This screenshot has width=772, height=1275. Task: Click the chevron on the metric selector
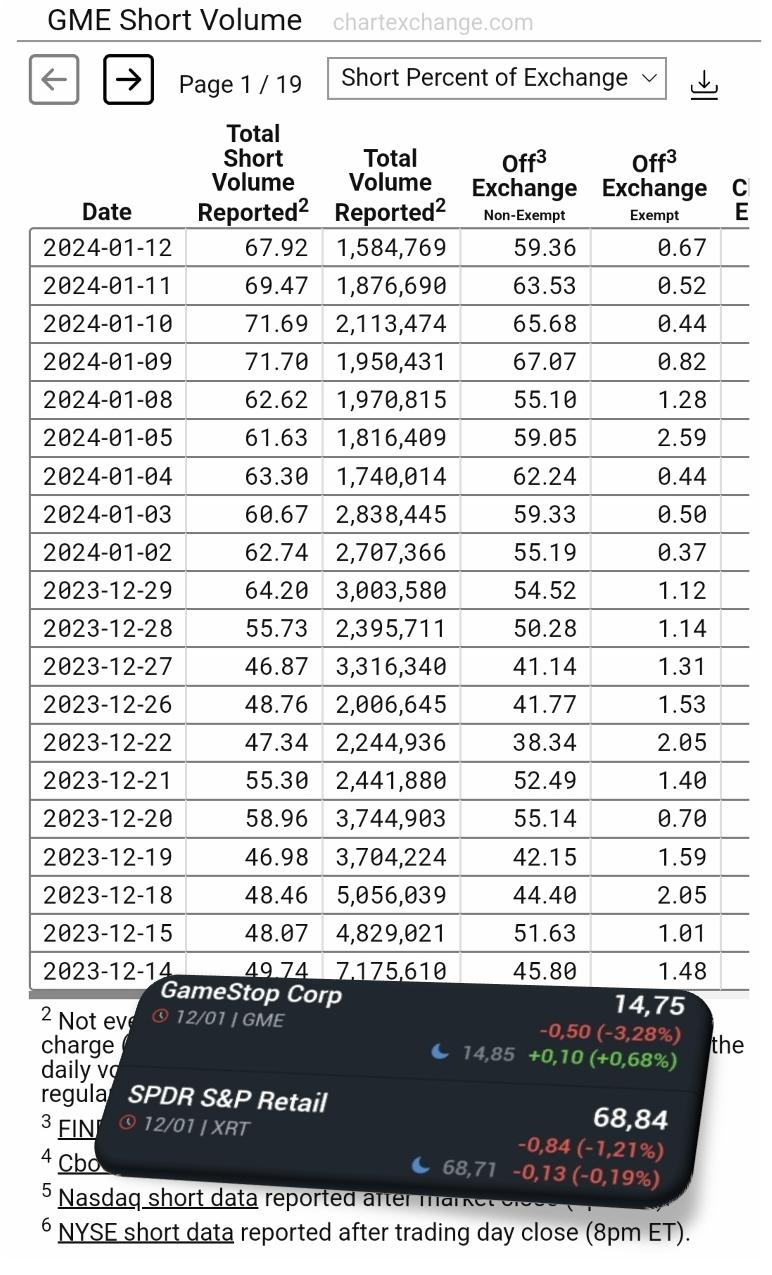tap(646, 77)
